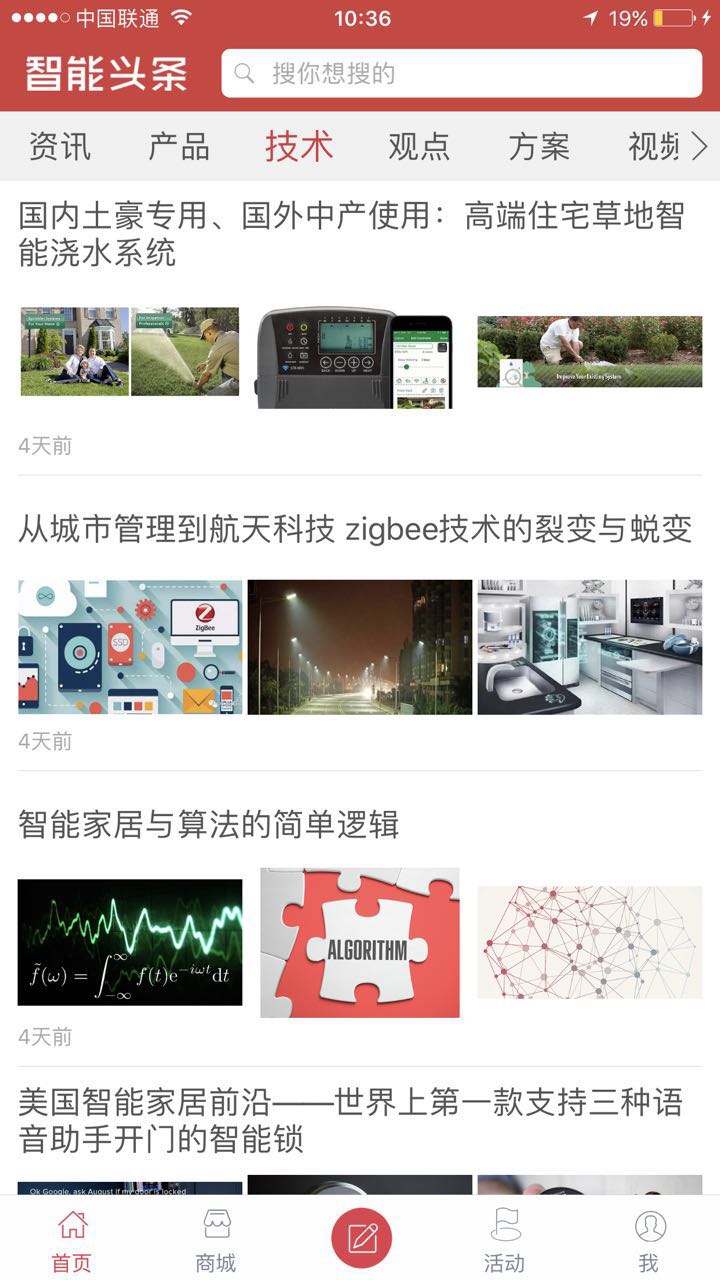Open the 商城 mall icon
The height and width of the screenshot is (1280, 720).
tap(214, 1232)
